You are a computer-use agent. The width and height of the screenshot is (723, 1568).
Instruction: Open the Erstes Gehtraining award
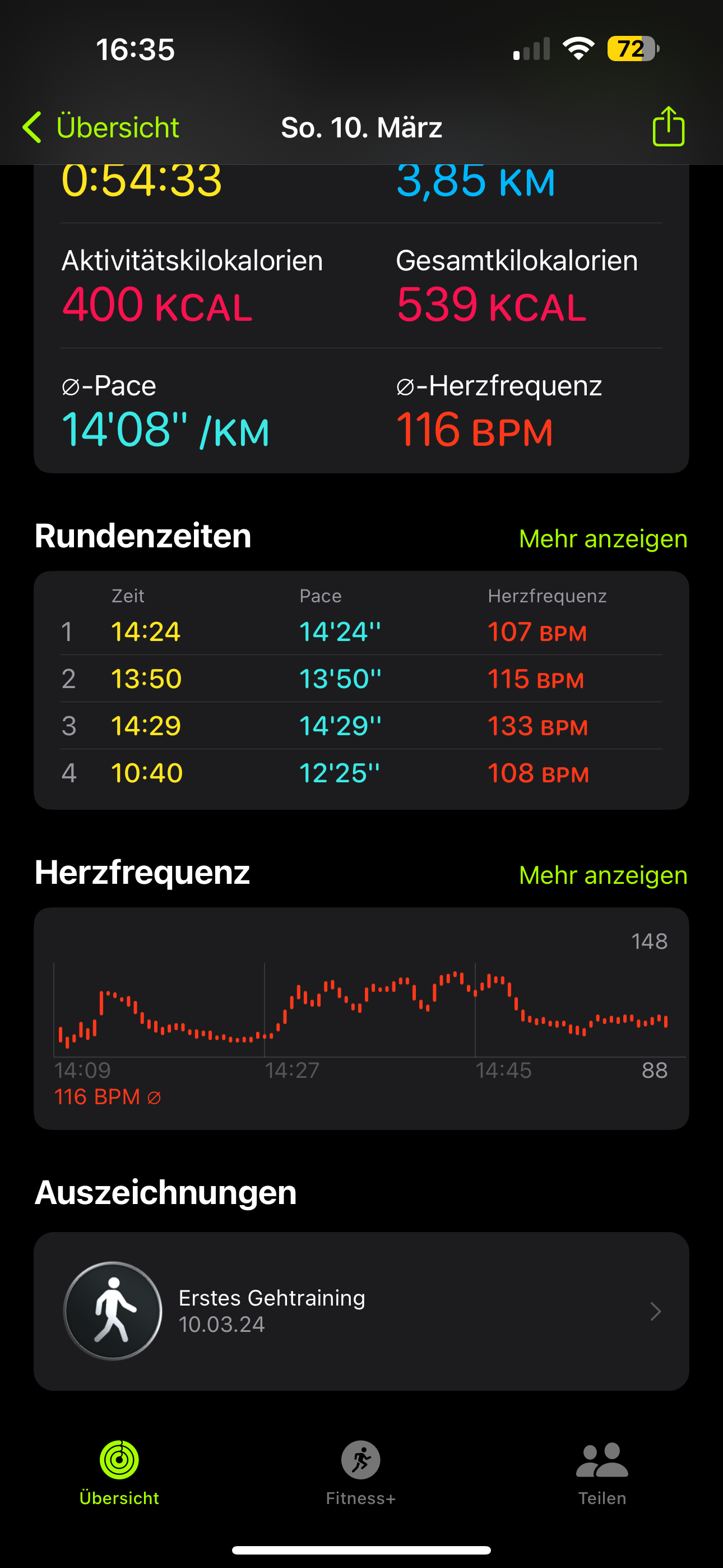(361, 1311)
